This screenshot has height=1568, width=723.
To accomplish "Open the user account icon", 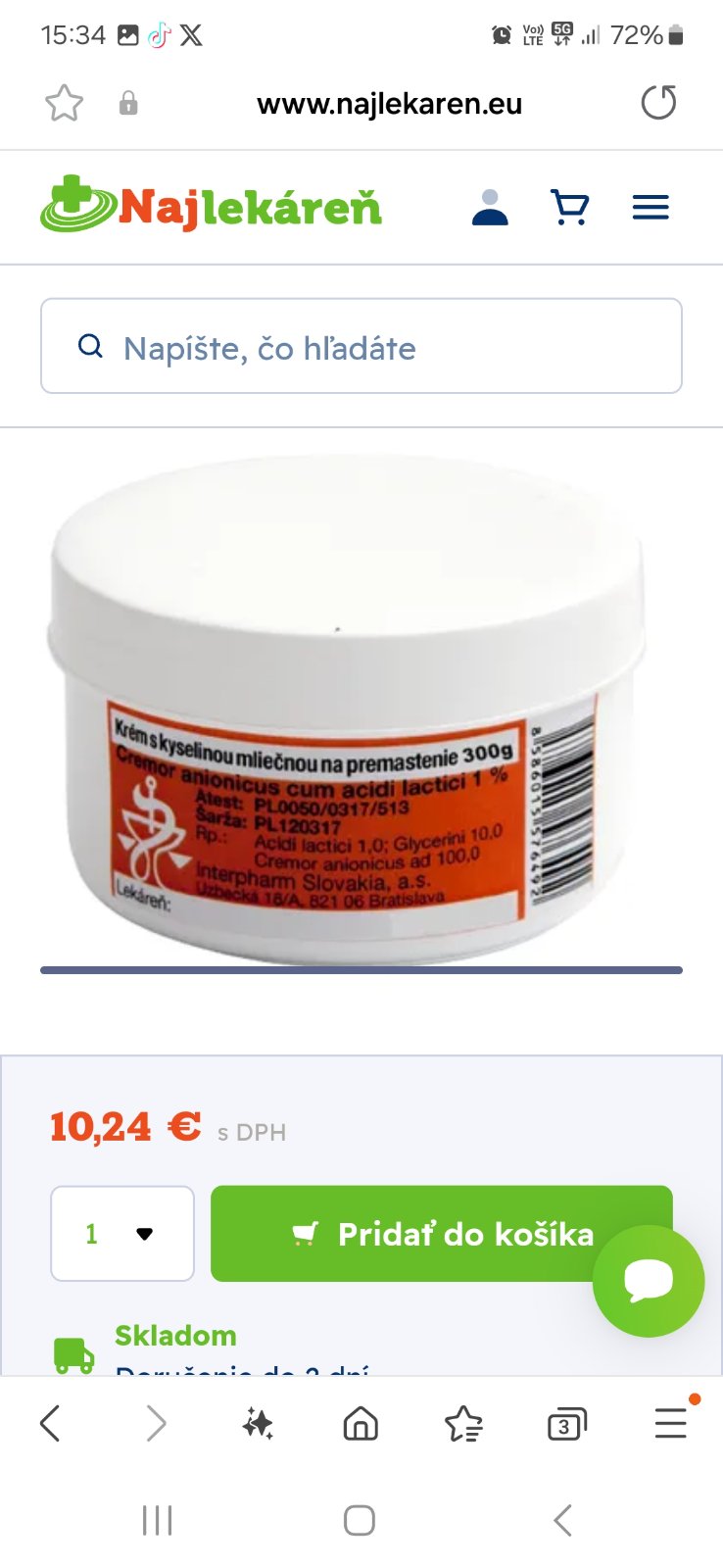I will coord(490,207).
